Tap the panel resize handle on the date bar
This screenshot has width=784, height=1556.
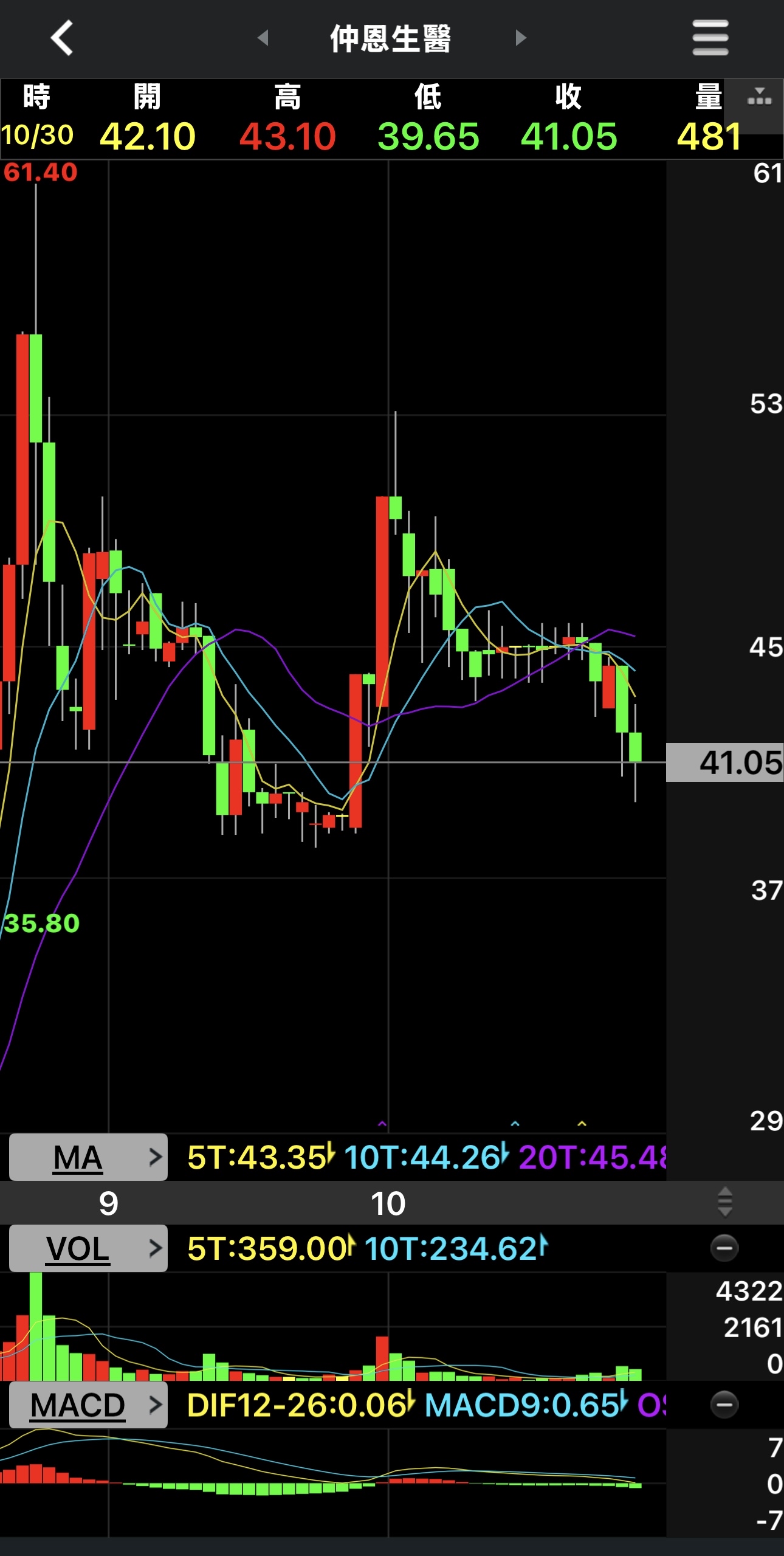pos(724,1202)
